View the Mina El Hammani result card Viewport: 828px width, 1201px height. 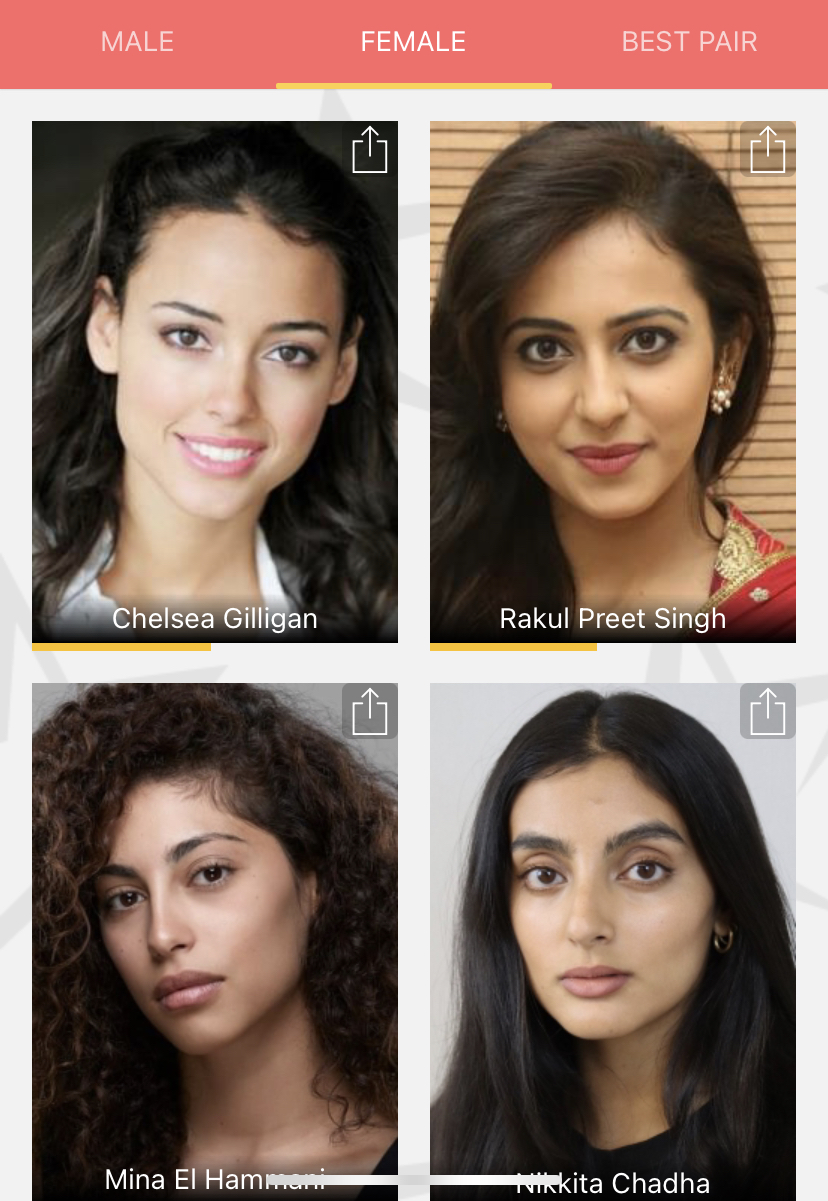[214, 940]
